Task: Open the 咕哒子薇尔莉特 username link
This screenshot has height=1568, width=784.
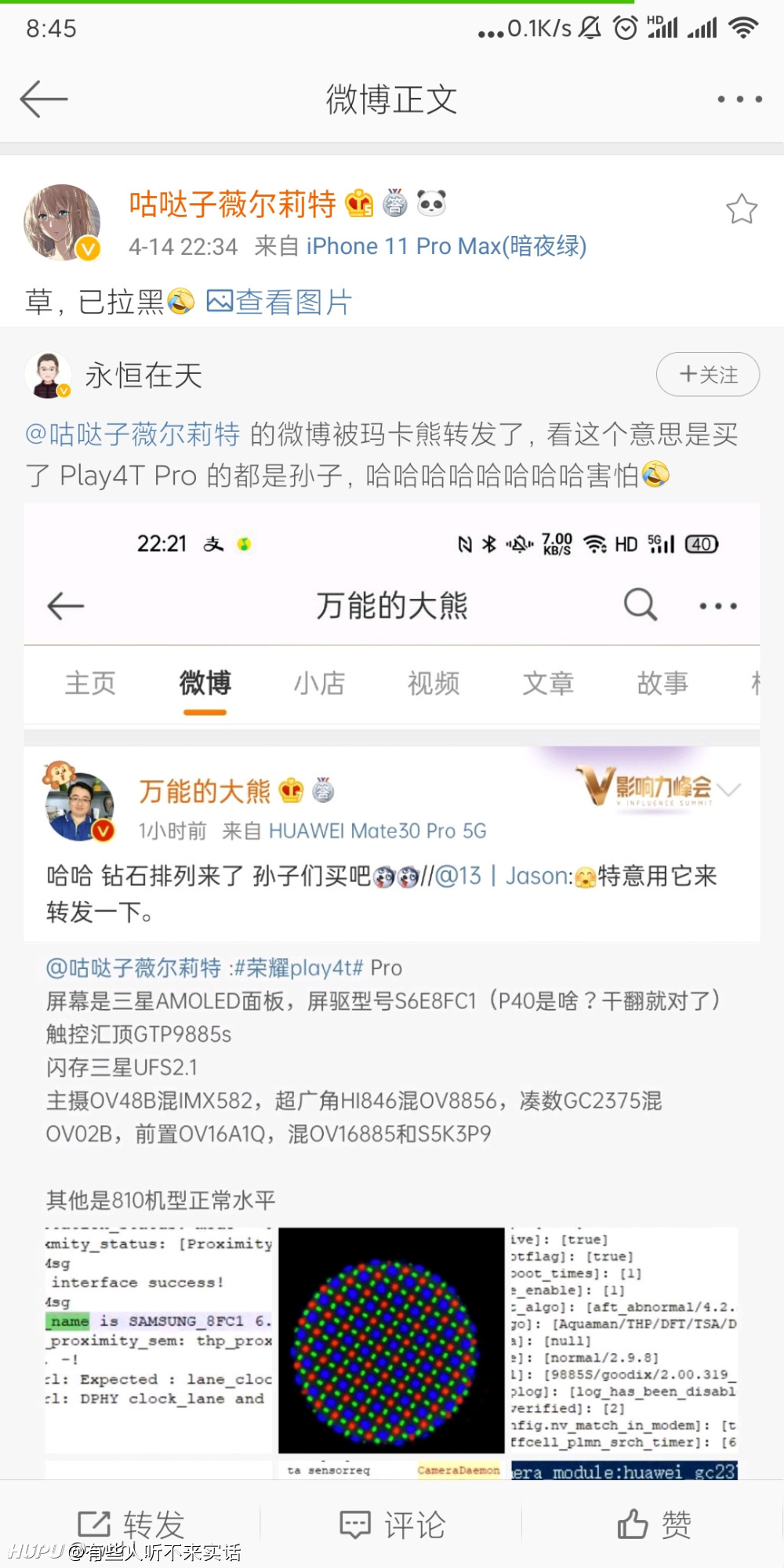Action: click(x=233, y=204)
